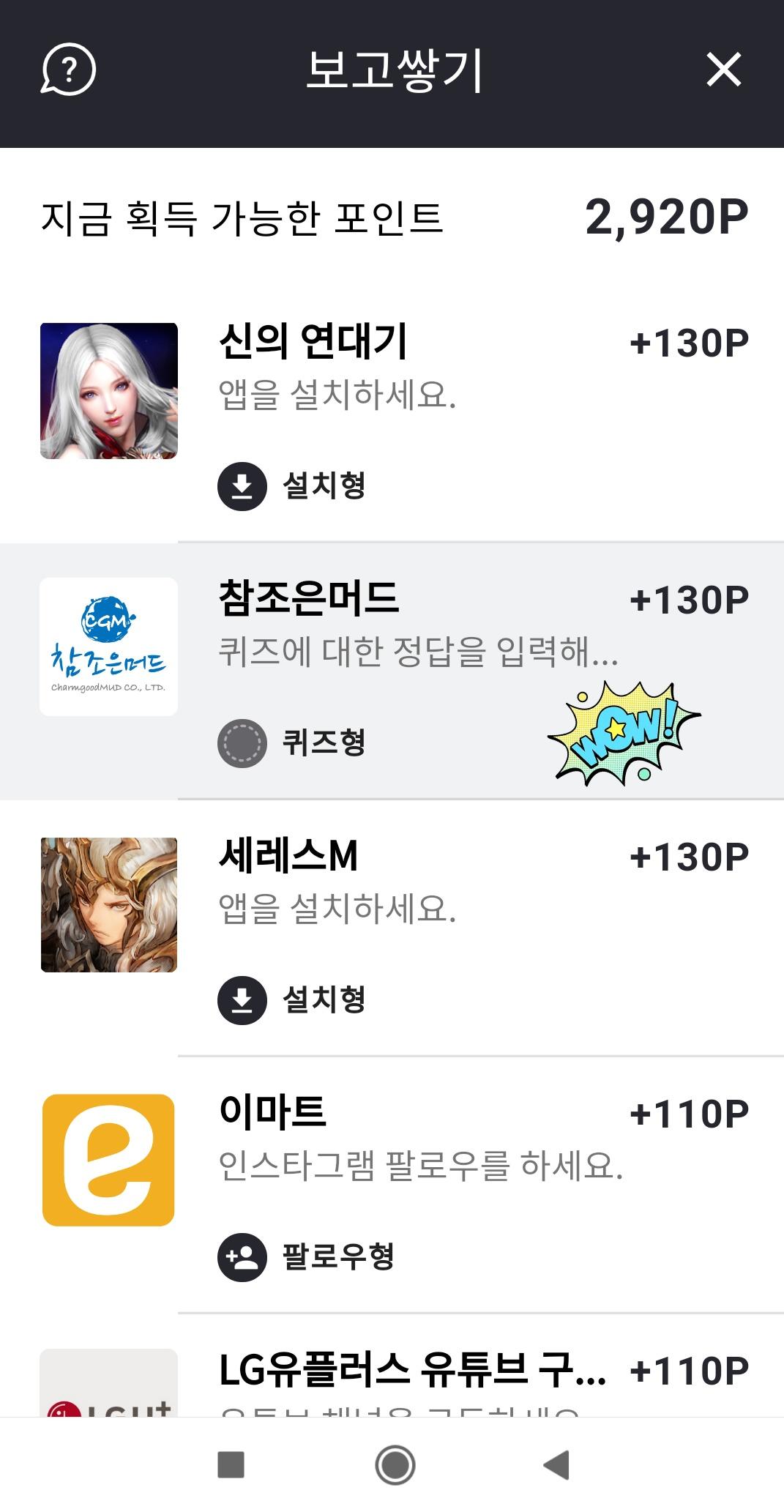The image size is (784, 1512).
Task: Select the 참조은머드 quiz offer
Action: click(x=392, y=670)
